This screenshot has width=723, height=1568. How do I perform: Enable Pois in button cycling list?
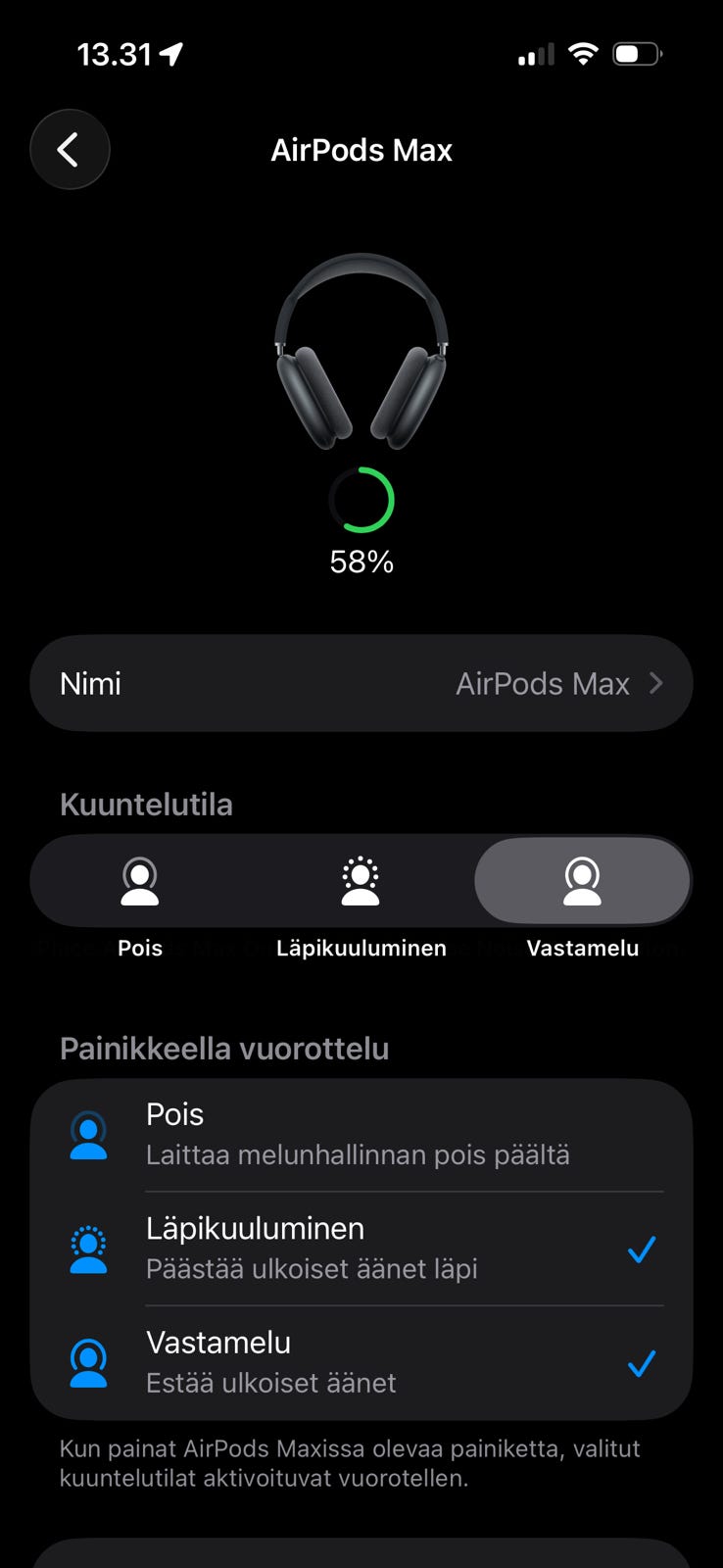pyautogui.click(x=361, y=1135)
